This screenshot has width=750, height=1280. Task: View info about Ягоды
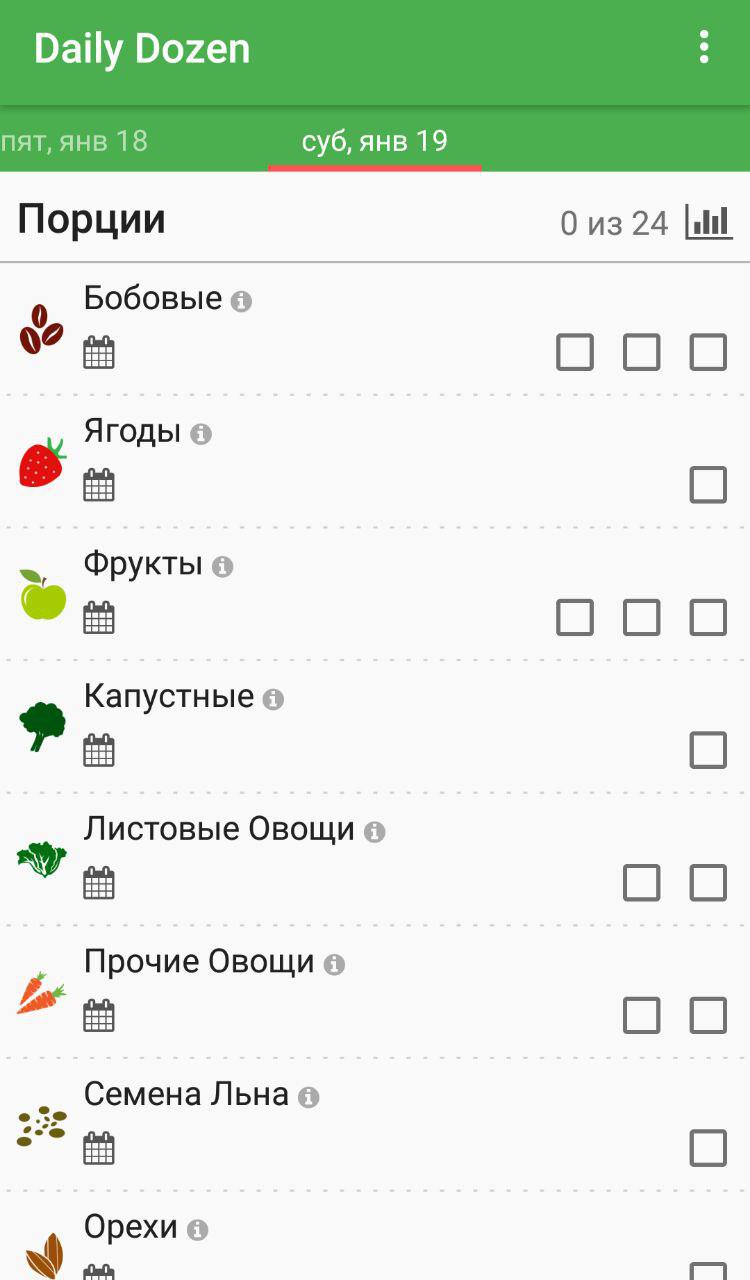[201, 434]
